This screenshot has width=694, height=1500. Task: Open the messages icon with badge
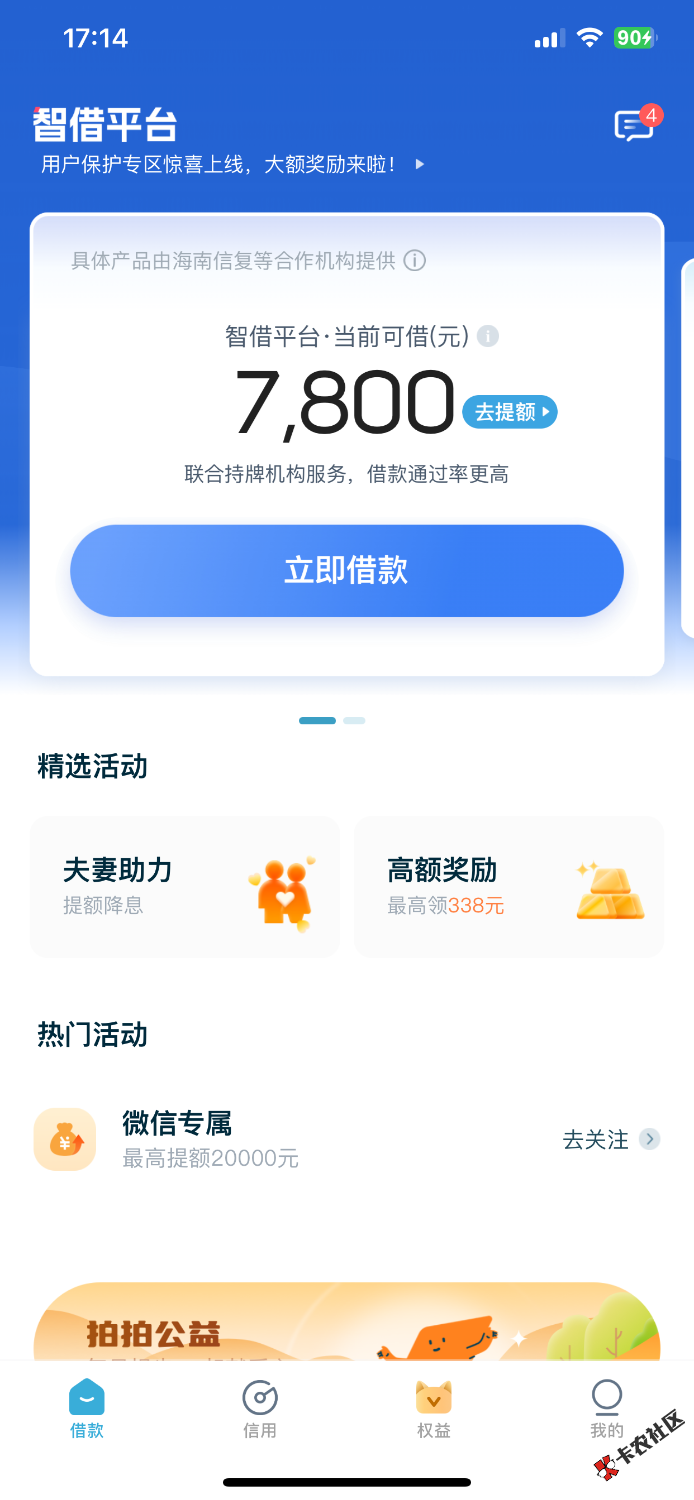pyautogui.click(x=634, y=126)
